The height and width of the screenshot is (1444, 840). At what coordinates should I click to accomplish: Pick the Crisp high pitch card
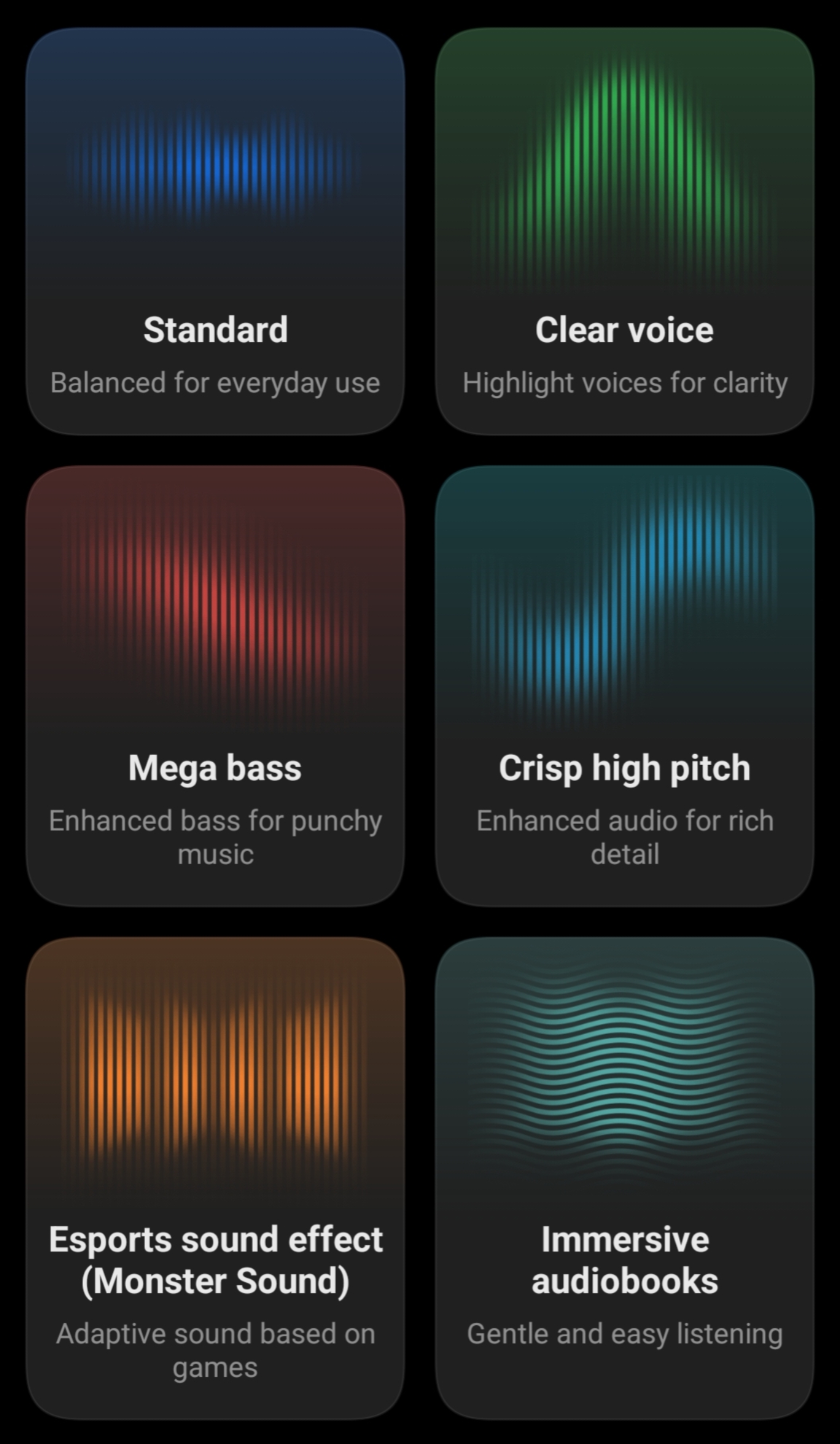pos(624,686)
